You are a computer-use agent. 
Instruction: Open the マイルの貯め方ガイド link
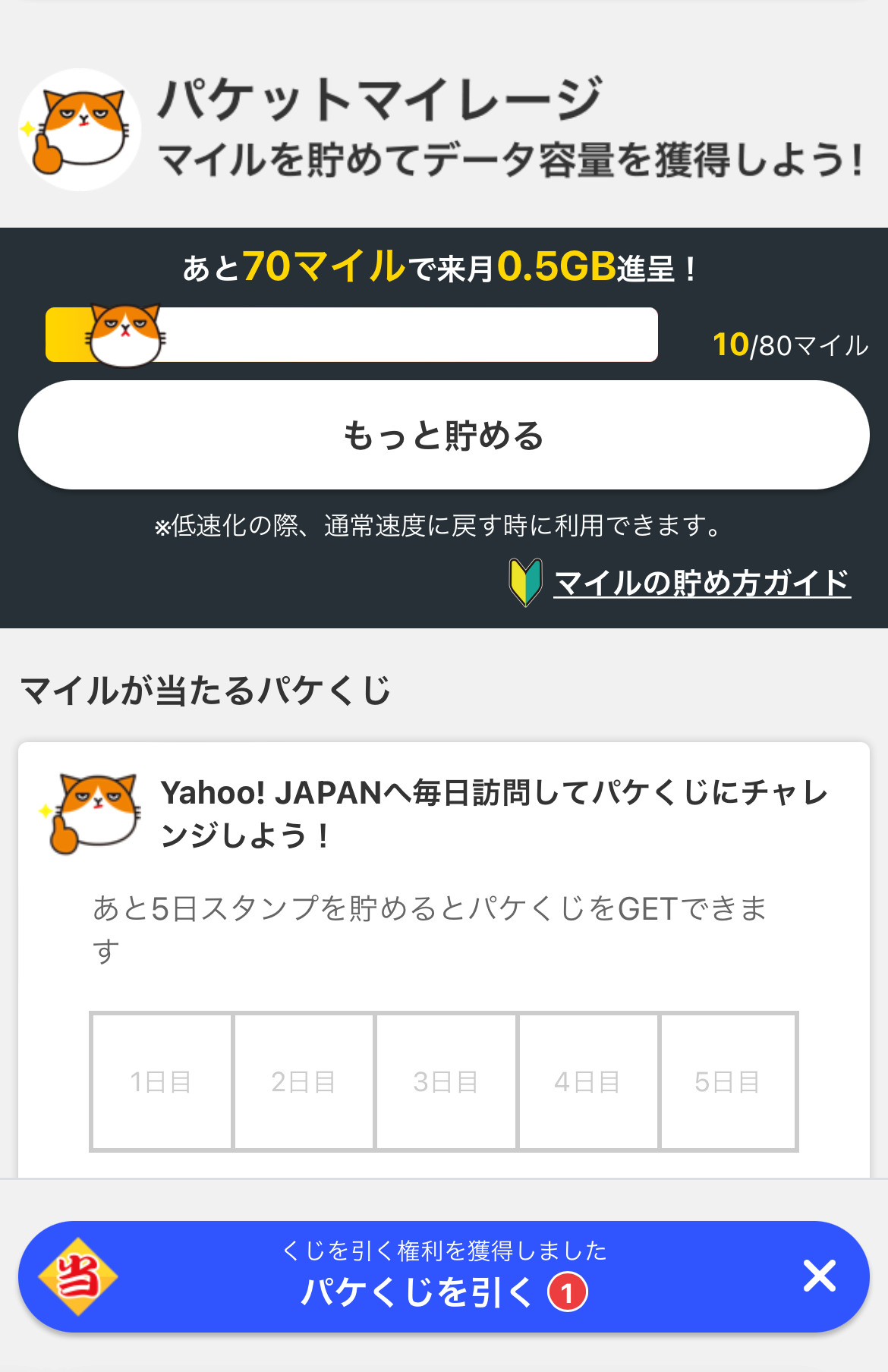click(701, 583)
